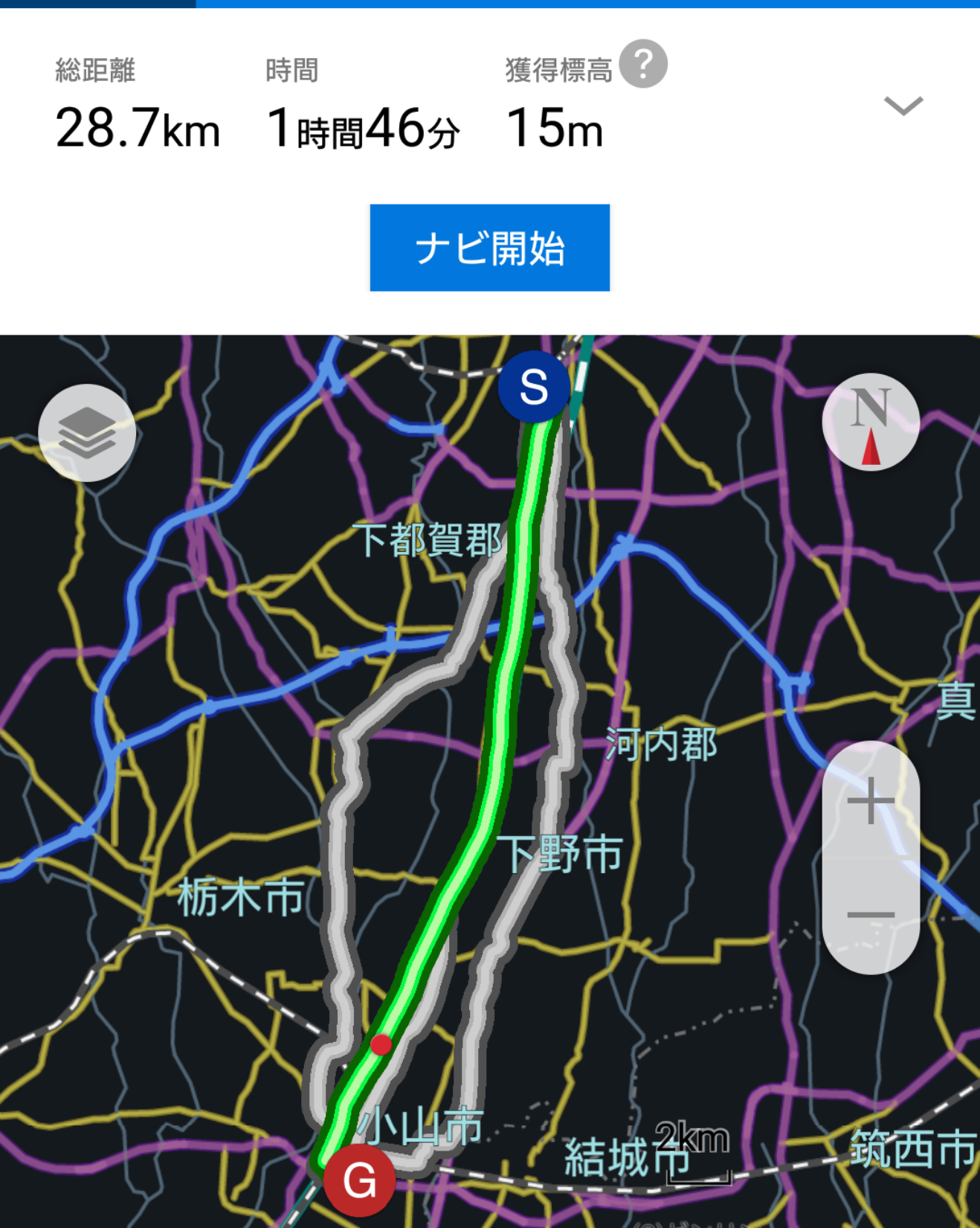Start navigation with ナビ開始 button
980x1228 pixels.
489,248
